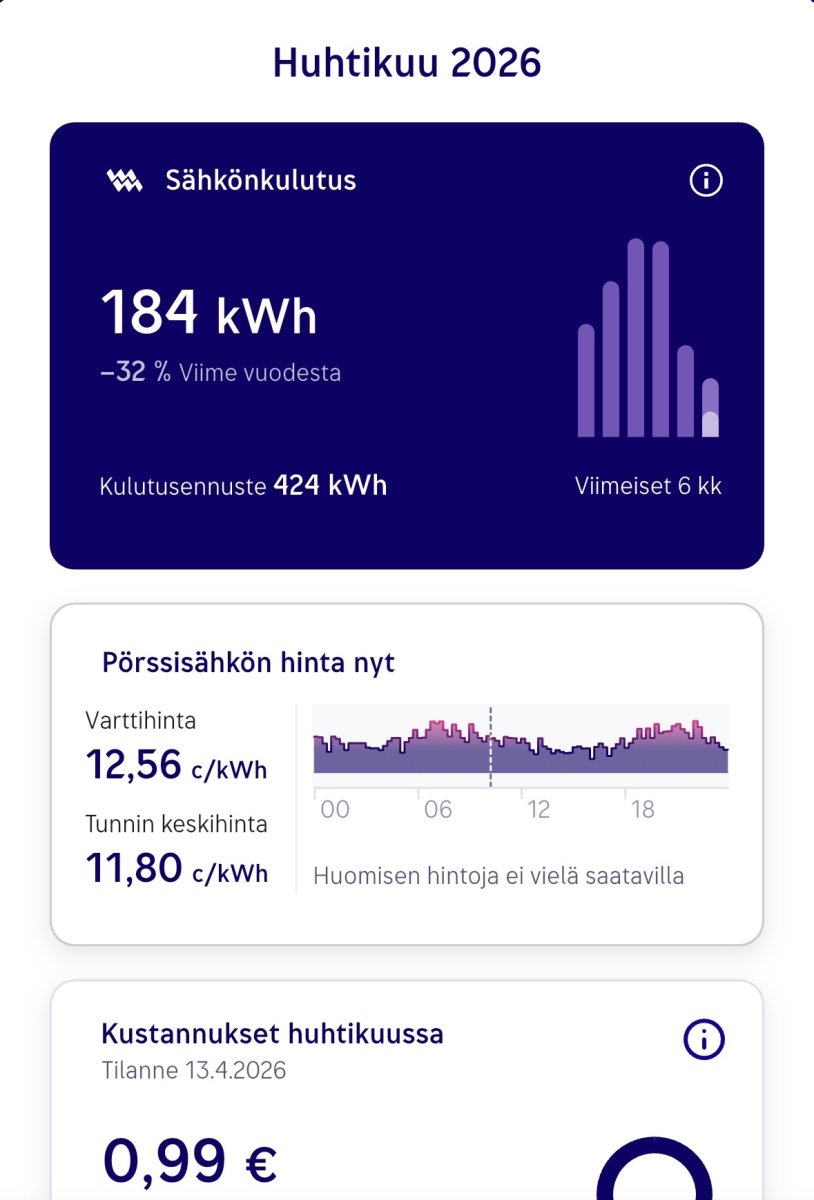The width and height of the screenshot is (814, 1200).
Task: Show info for Kustannukset huhtikuussa
Action: 704,1040
